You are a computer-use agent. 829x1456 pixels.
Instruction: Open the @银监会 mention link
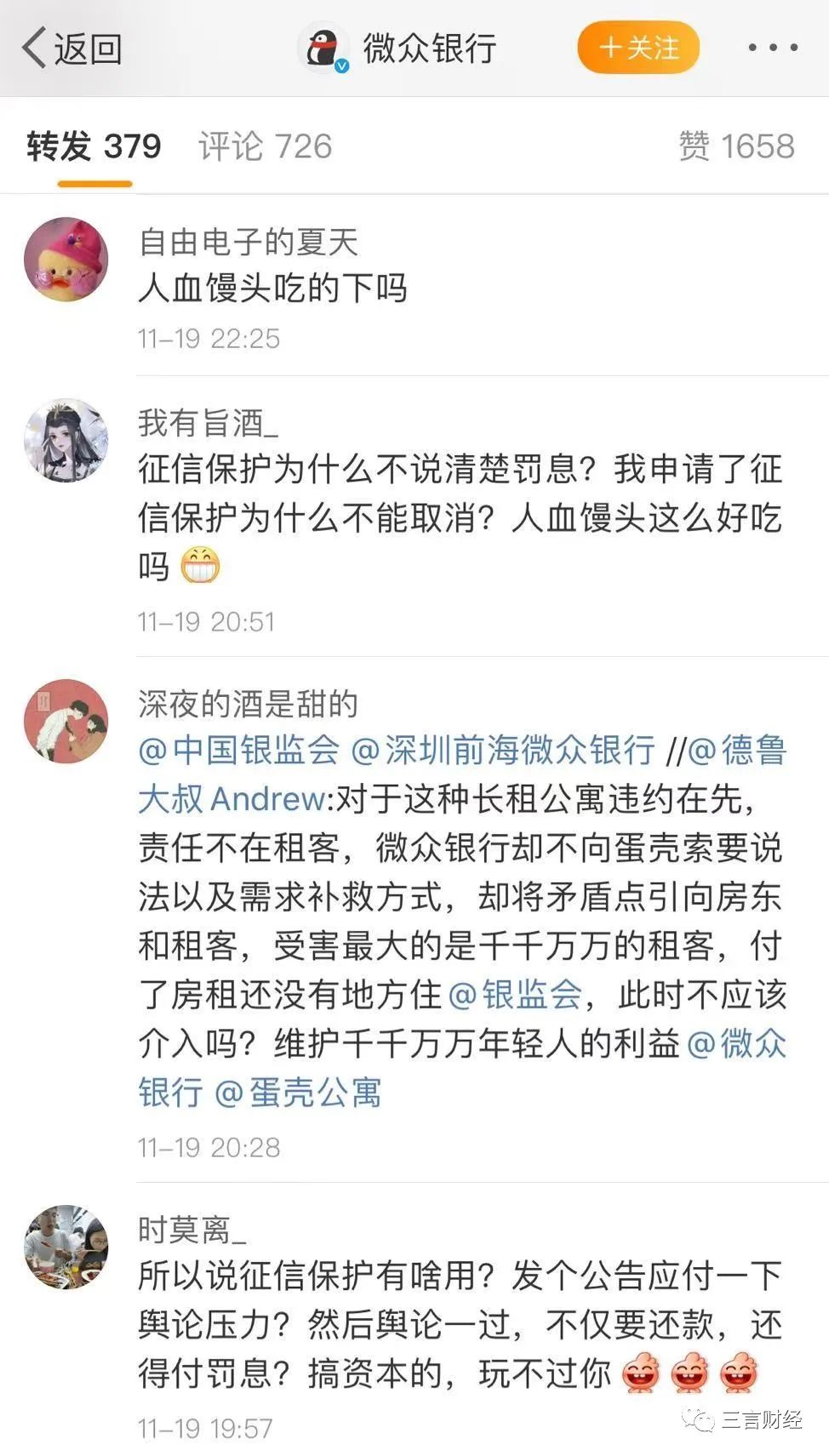coord(514,994)
